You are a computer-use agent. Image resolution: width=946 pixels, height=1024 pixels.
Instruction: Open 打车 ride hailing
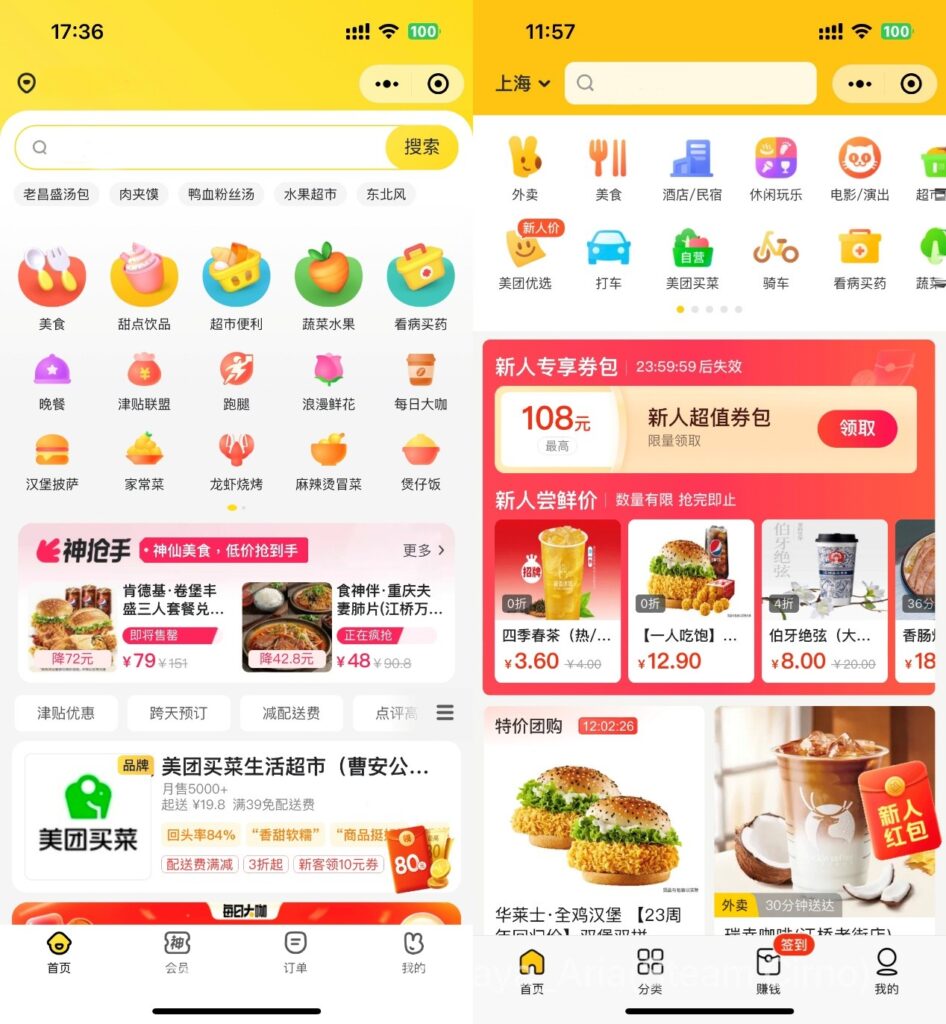pos(608,257)
